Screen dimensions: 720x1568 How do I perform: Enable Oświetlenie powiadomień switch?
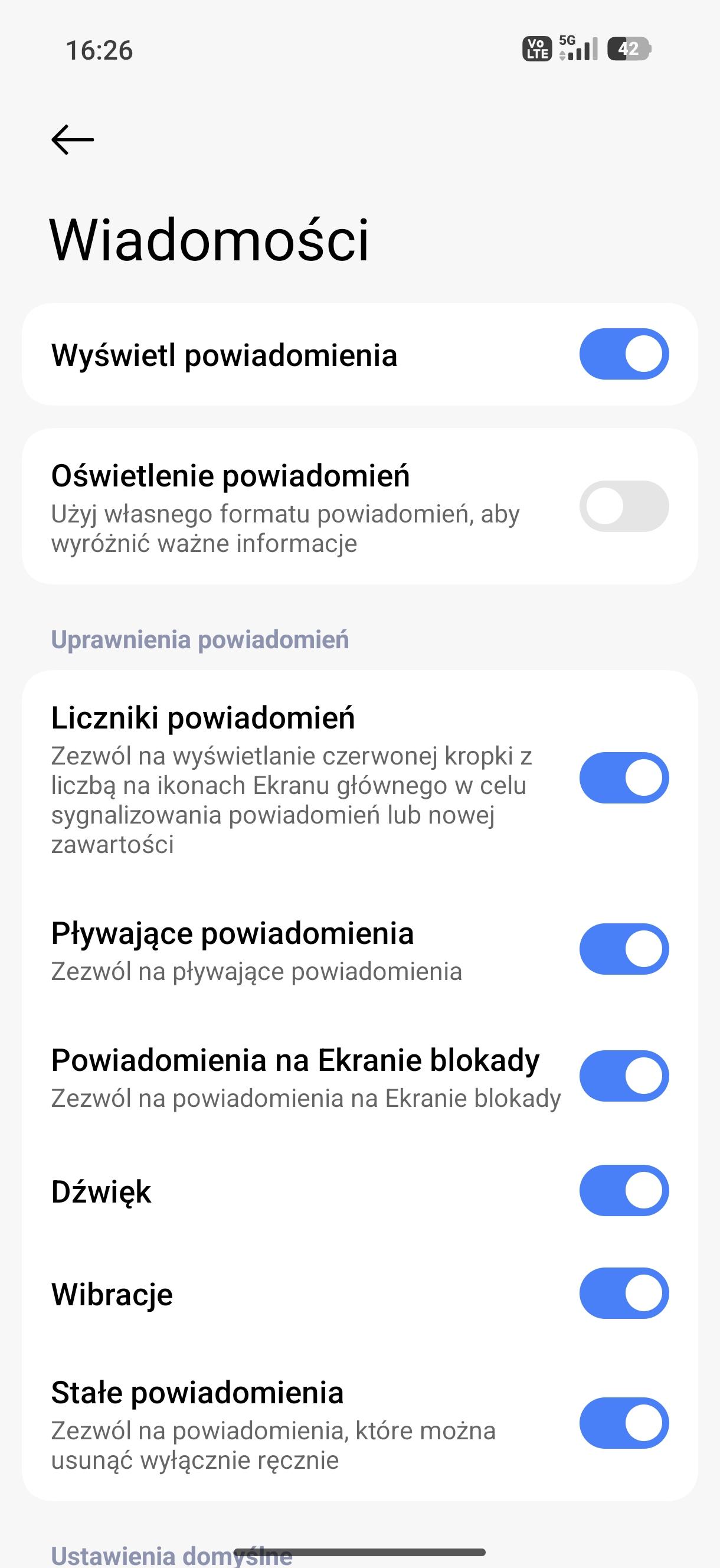click(624, 507)
